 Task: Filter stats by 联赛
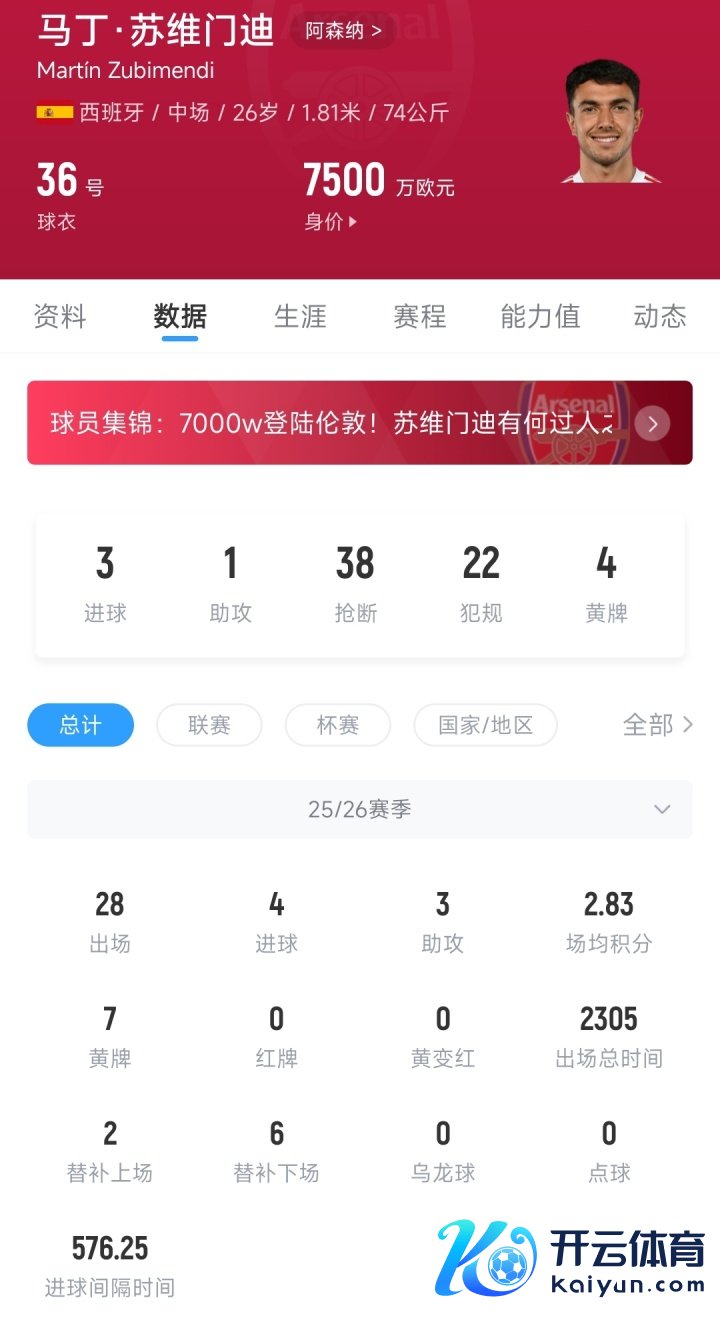tap(209, 725)
